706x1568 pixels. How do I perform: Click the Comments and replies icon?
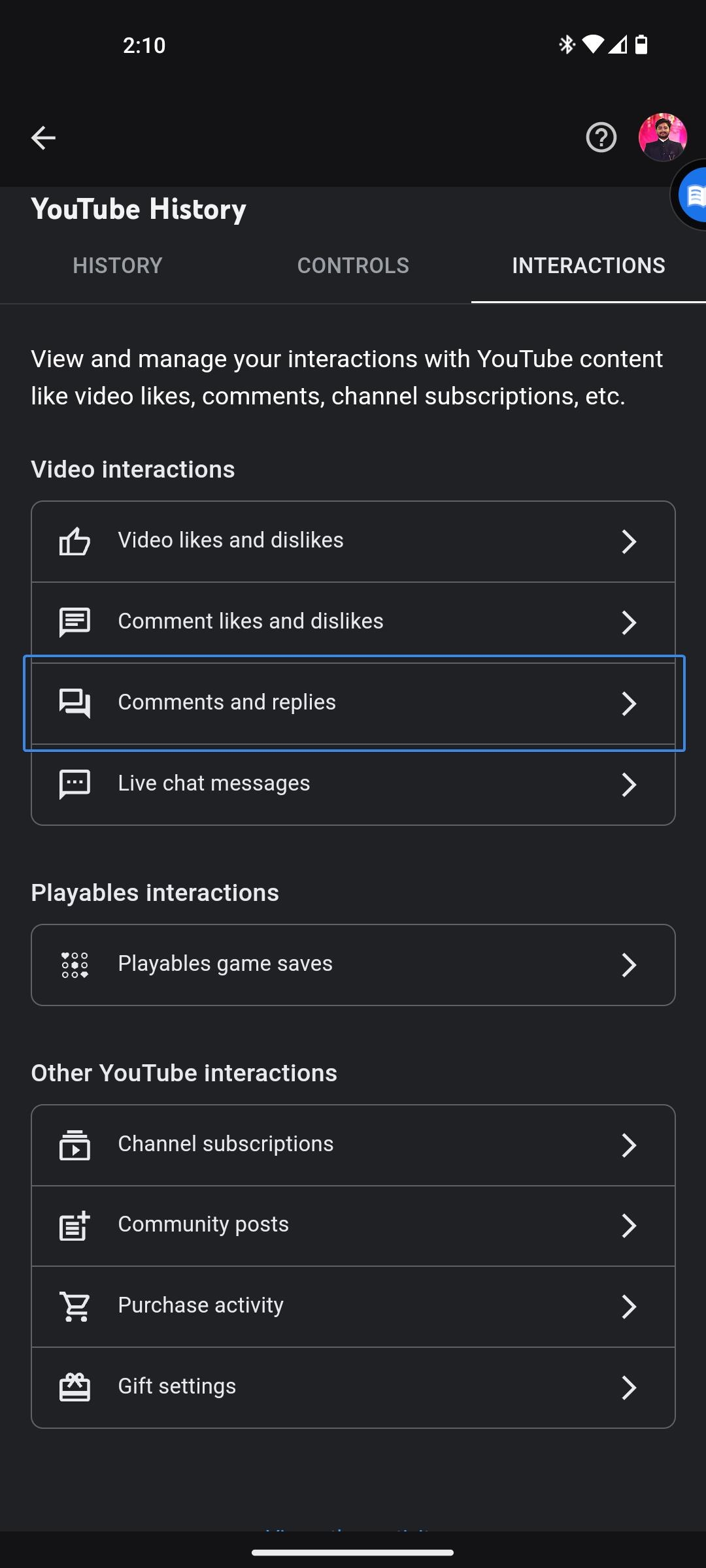point(75,703)
